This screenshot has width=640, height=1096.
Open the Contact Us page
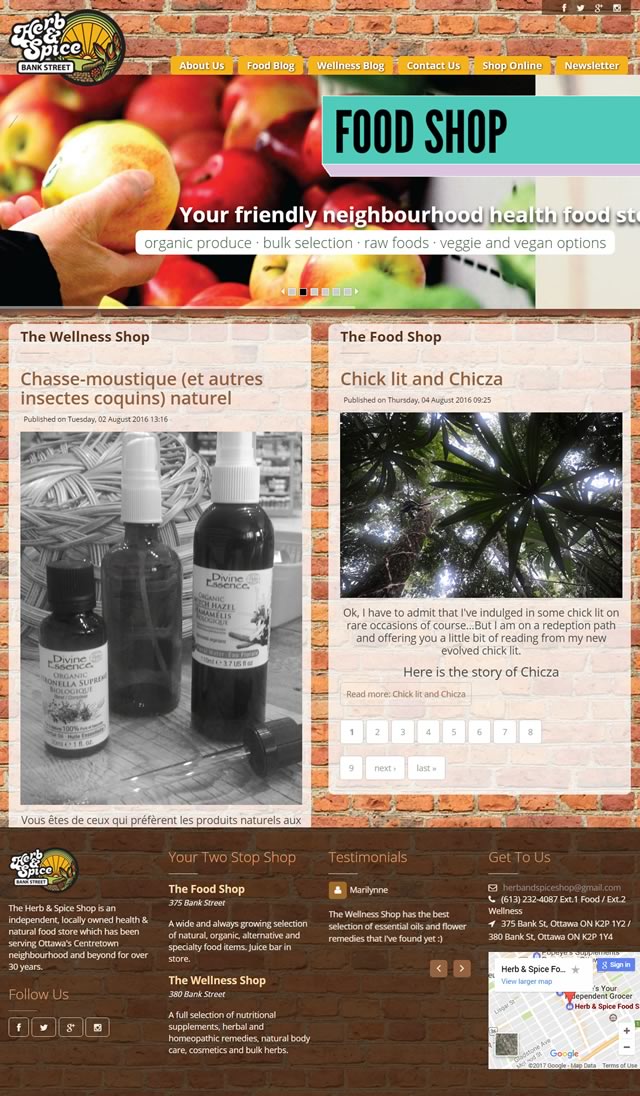[433, 66]
